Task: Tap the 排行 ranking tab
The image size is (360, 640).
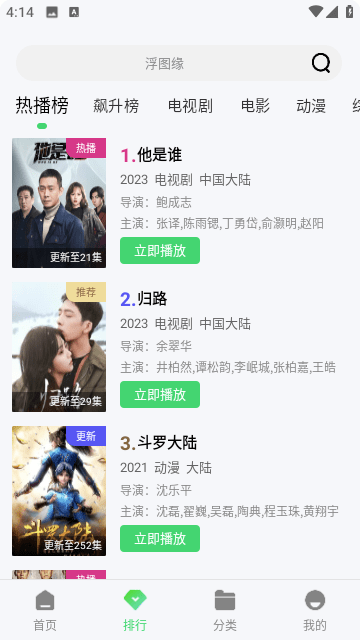Action: 135,611
